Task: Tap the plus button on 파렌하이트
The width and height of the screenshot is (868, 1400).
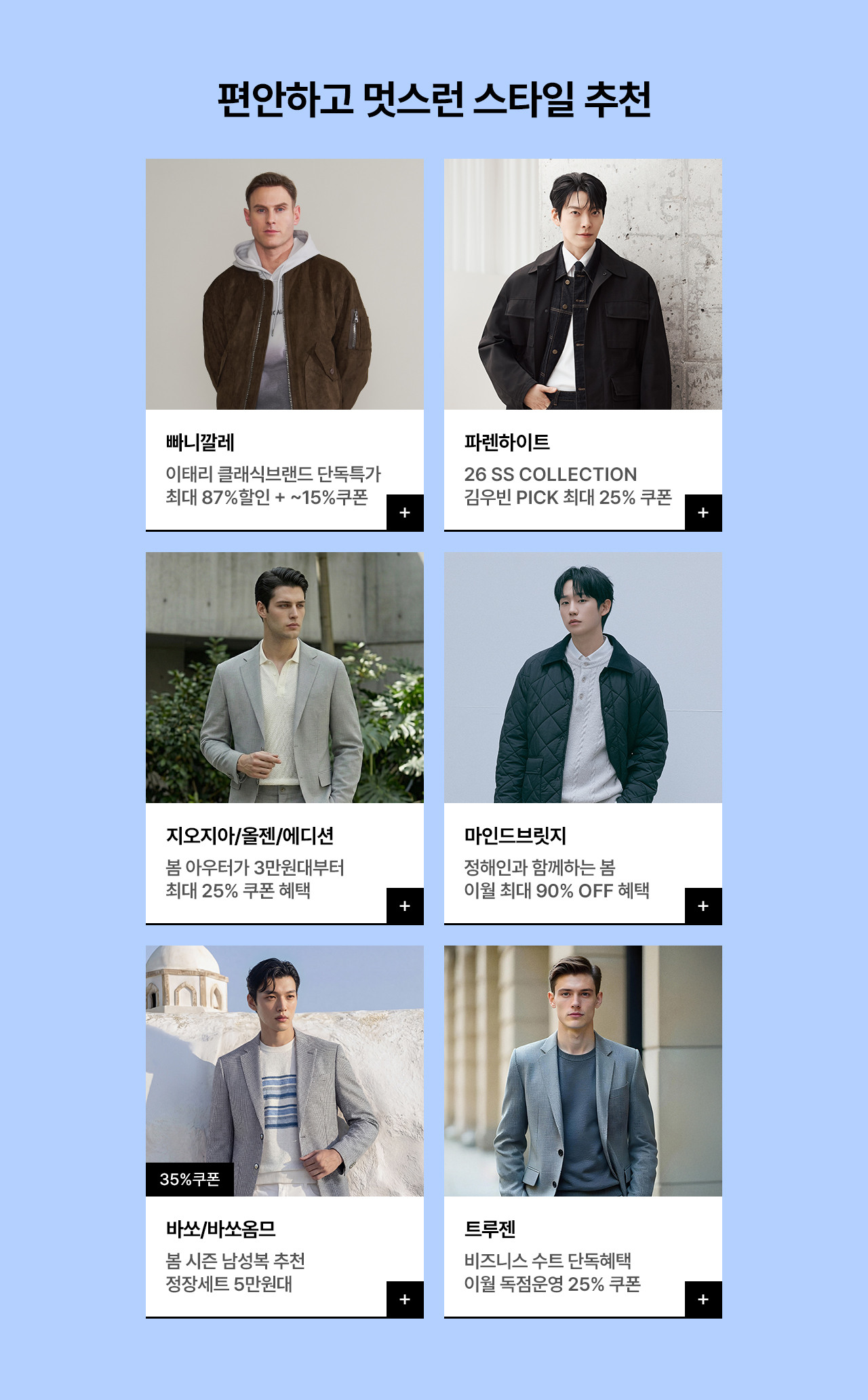Action: point(703,513)
